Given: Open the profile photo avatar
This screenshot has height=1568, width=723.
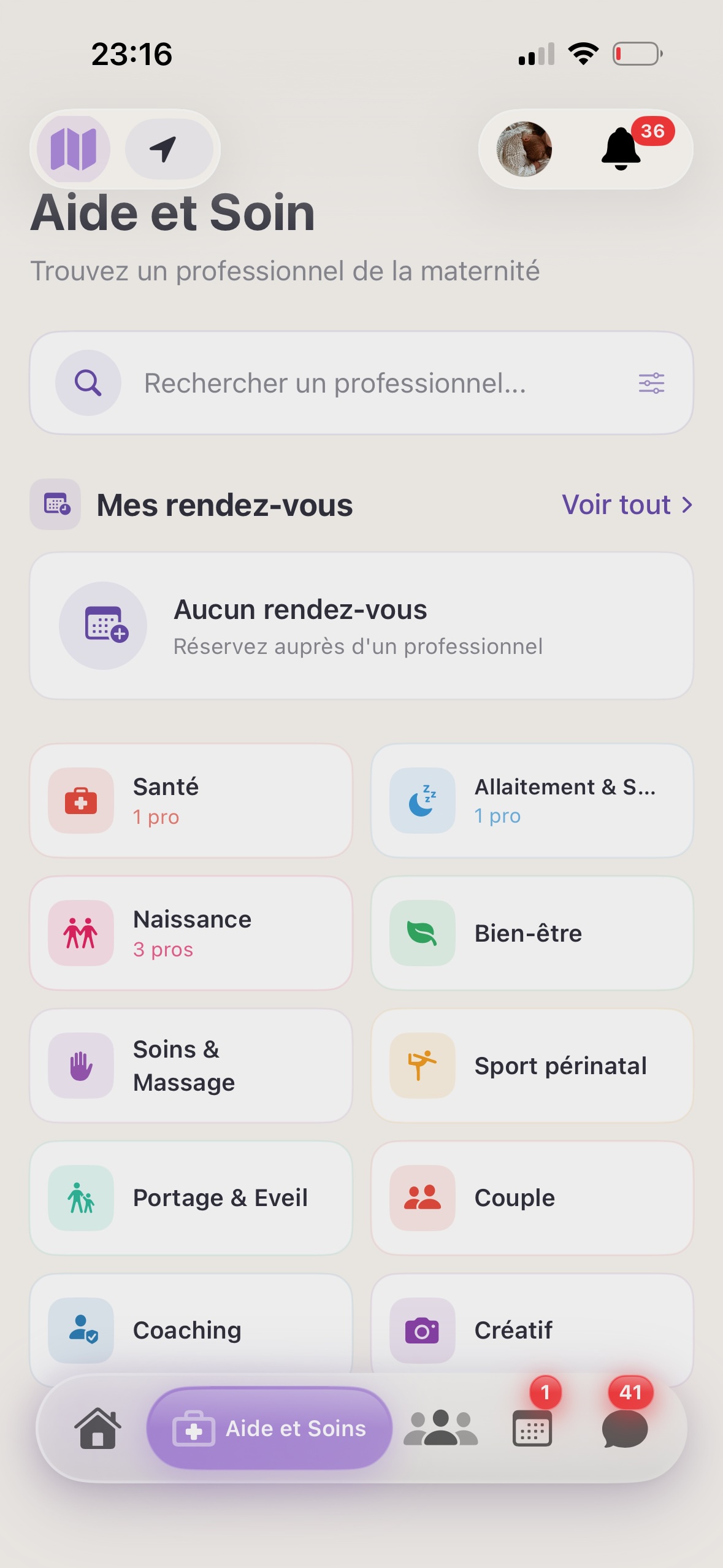Looking at the screenshot, I should click(524, 149).
